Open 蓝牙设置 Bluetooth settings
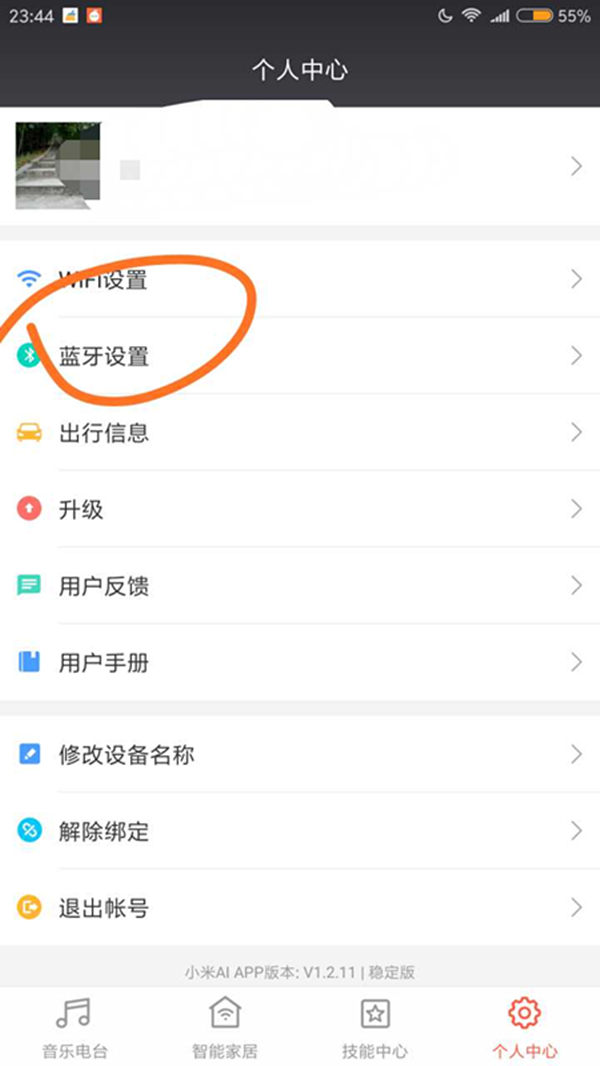The image size is (600, 1066). point(300,356)
